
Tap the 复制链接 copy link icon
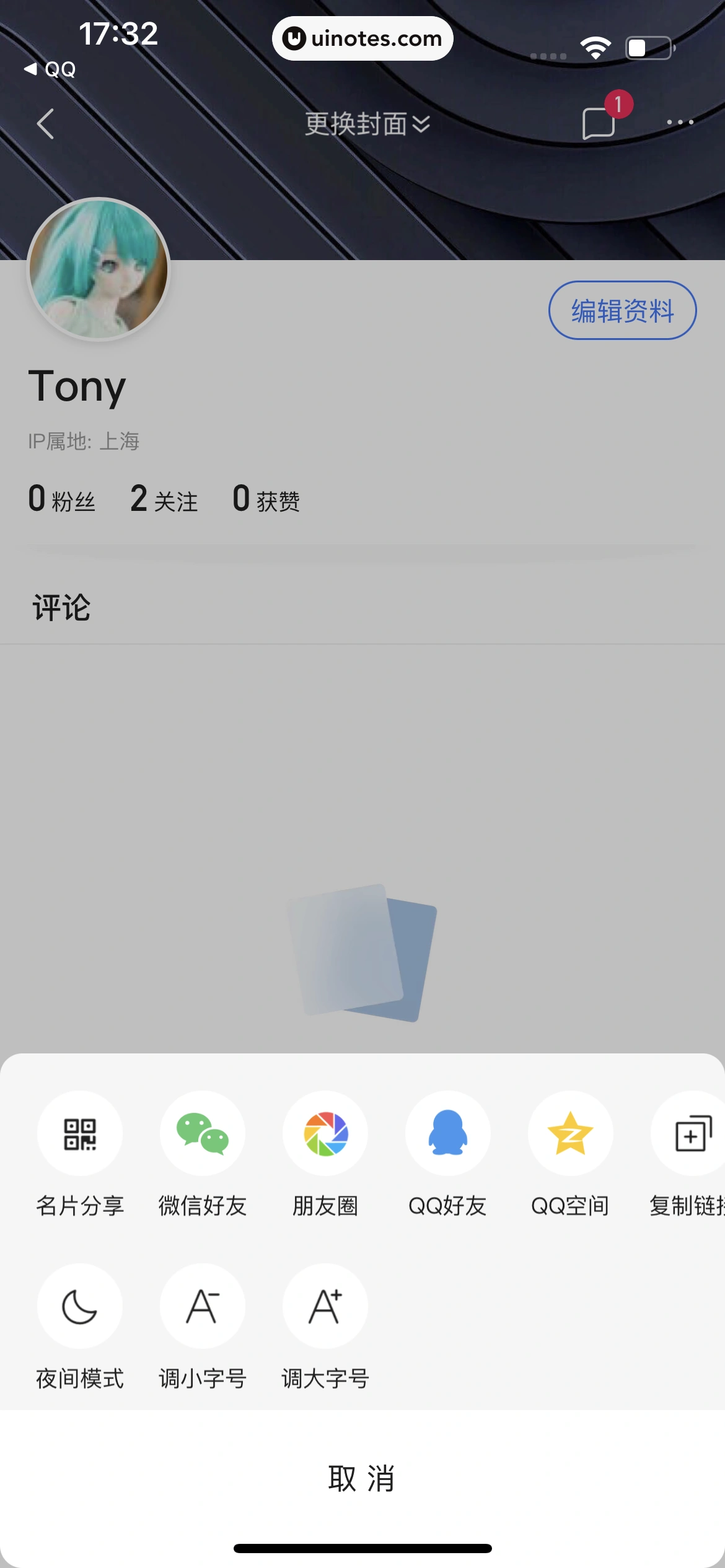pyautogui.click(x=690, y=1133)
